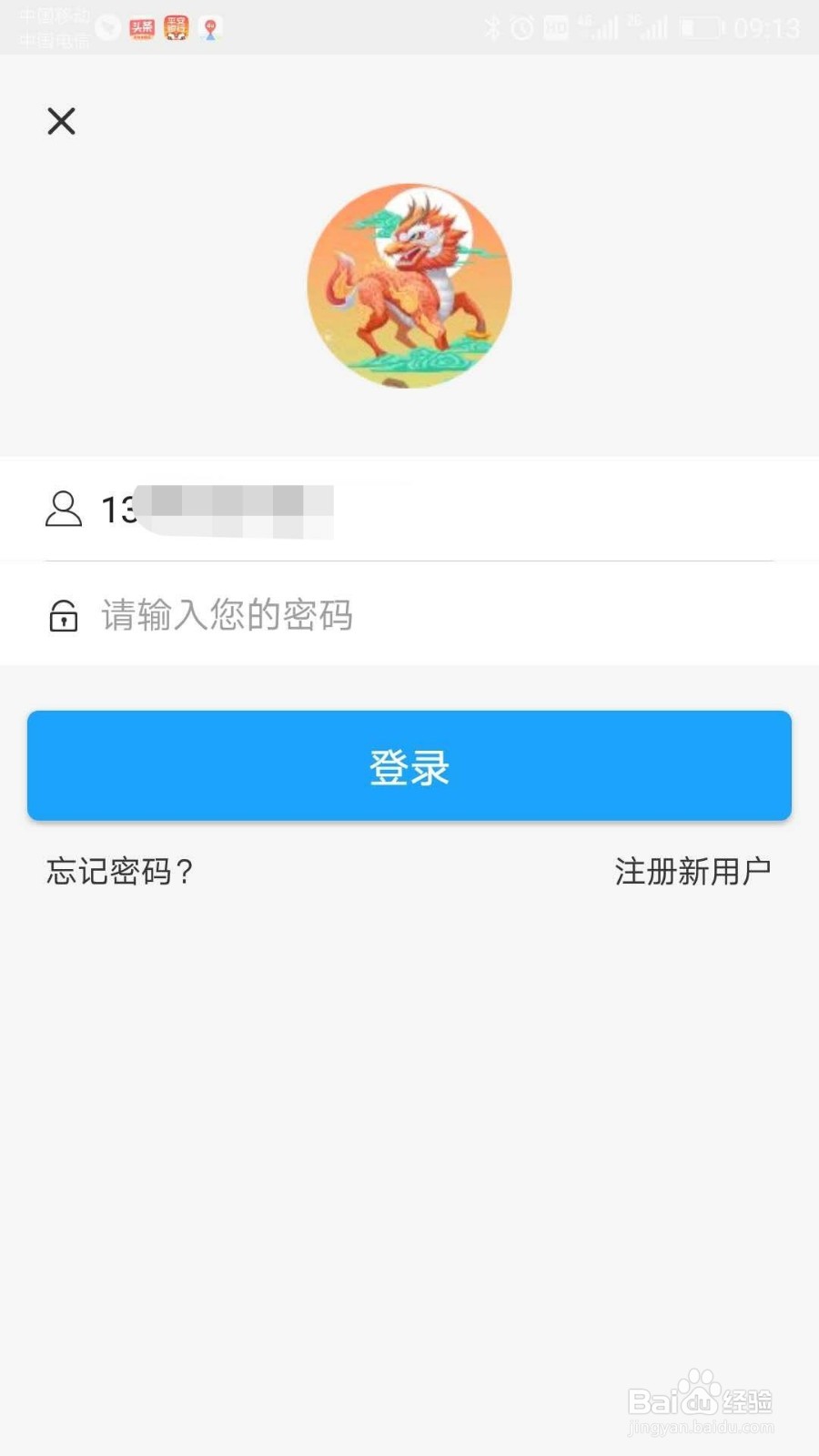Click the alarm clock status bar icon

[520, 27]
